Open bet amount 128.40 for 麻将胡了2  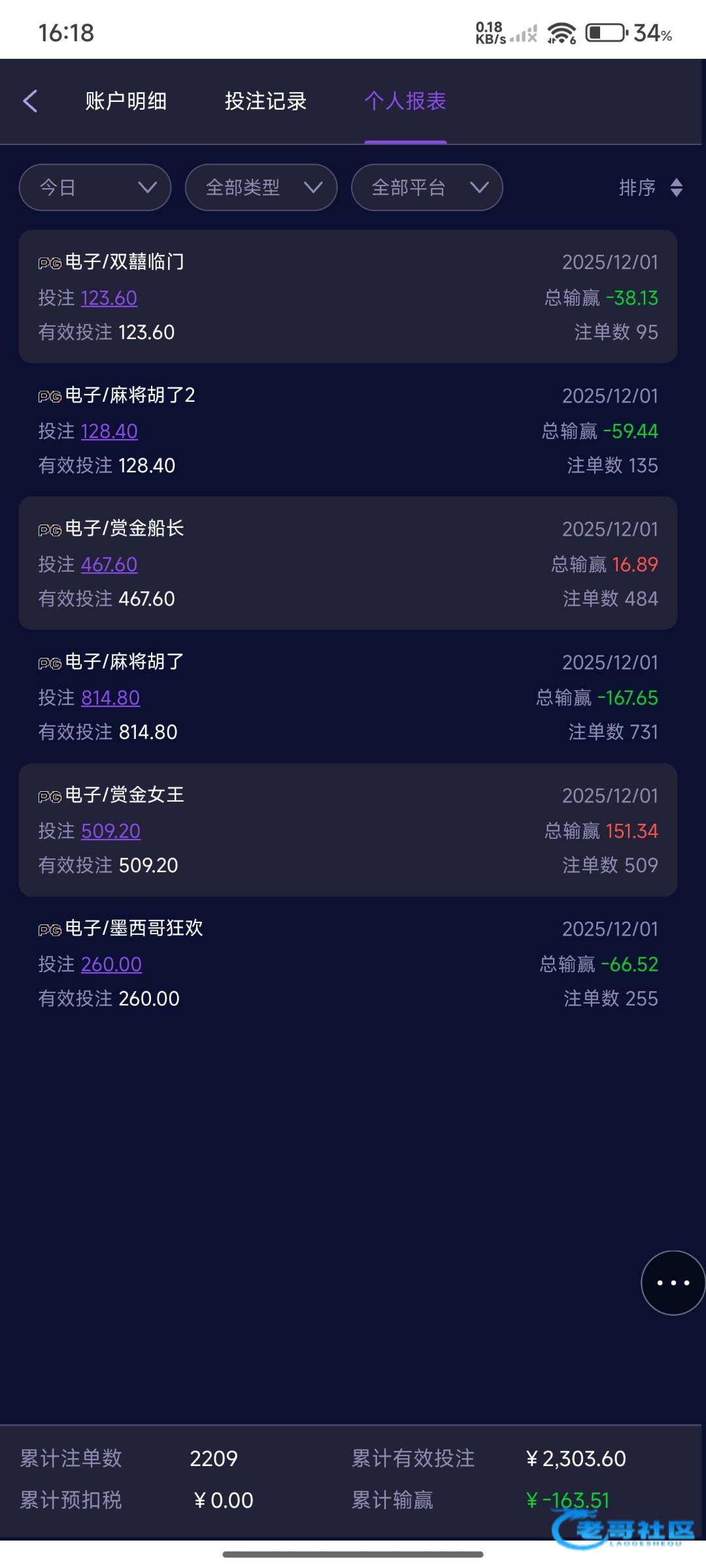pyautogui.click(x=109, y=431)
